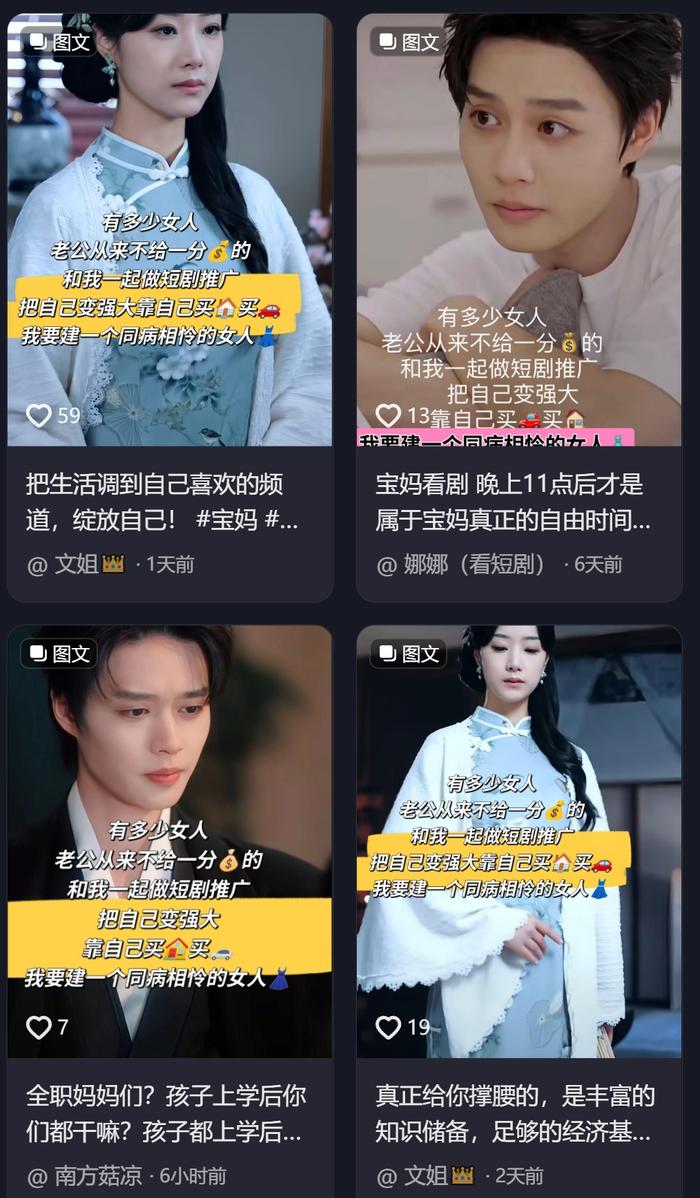Open author 文姐 under the 1天前 post
Viewport: 700px width, 1198px height.
pyautogui.click(x=78, y=564)
